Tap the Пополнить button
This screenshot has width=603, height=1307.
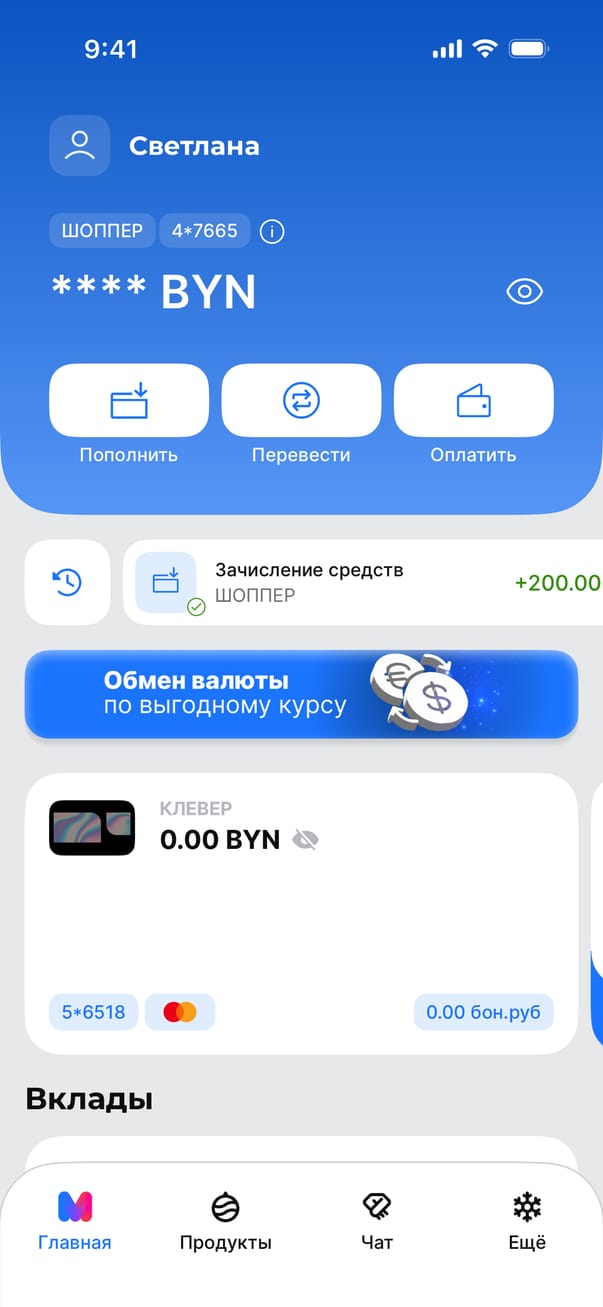(x=129, y=401)
